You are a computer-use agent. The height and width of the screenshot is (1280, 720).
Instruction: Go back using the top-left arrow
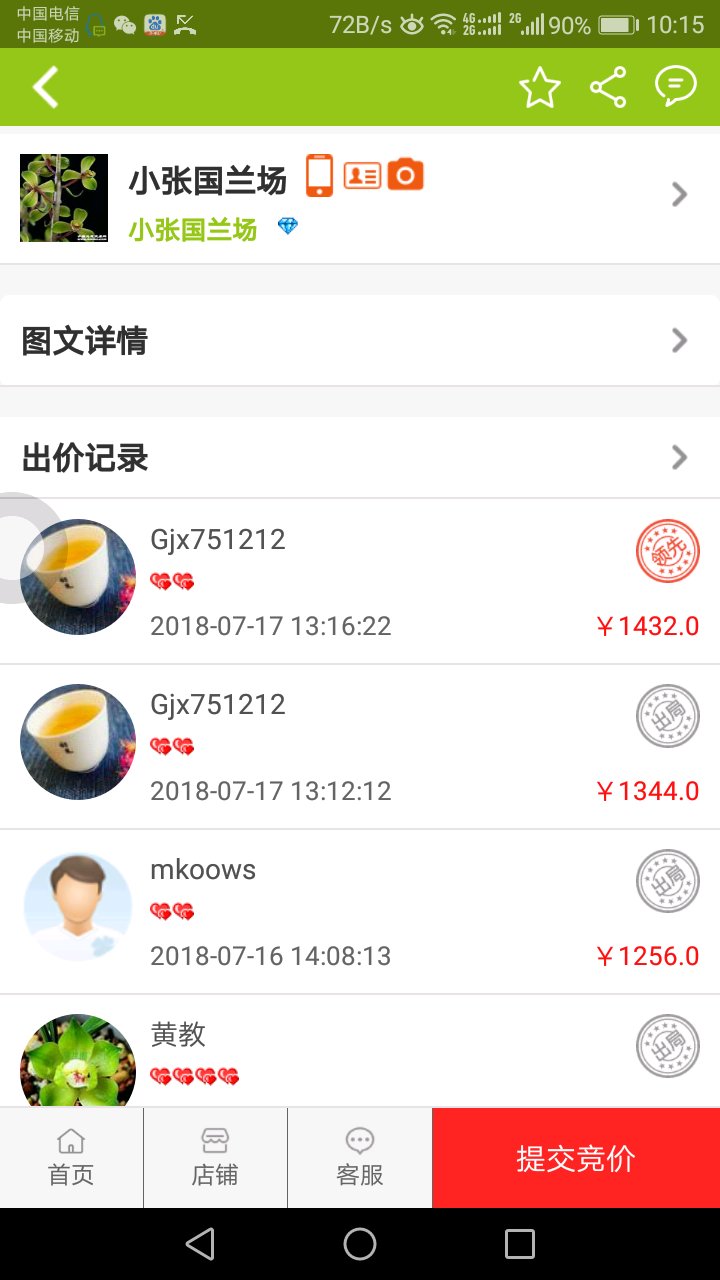[x=45, y=88]
